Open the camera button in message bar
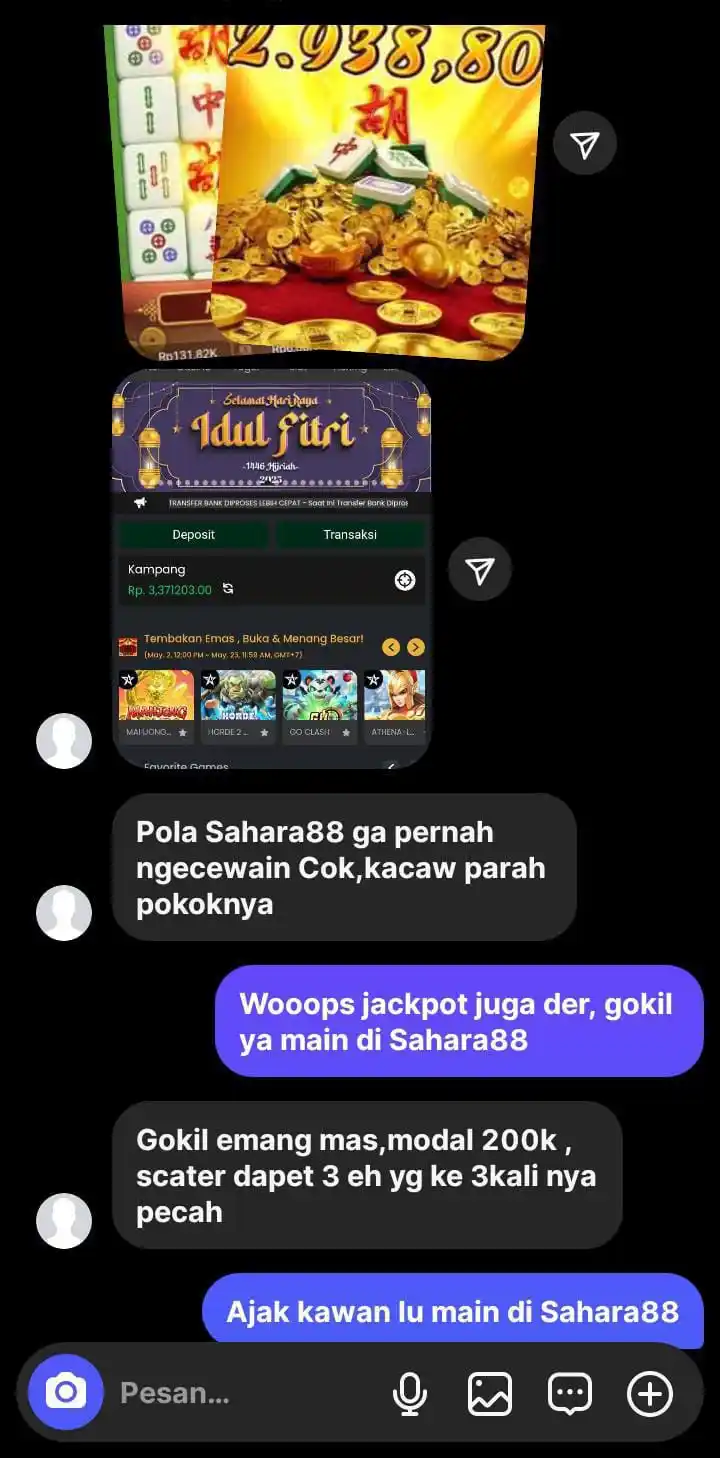This screenshot has height=1458, width=720. (x=66, y=1392)
